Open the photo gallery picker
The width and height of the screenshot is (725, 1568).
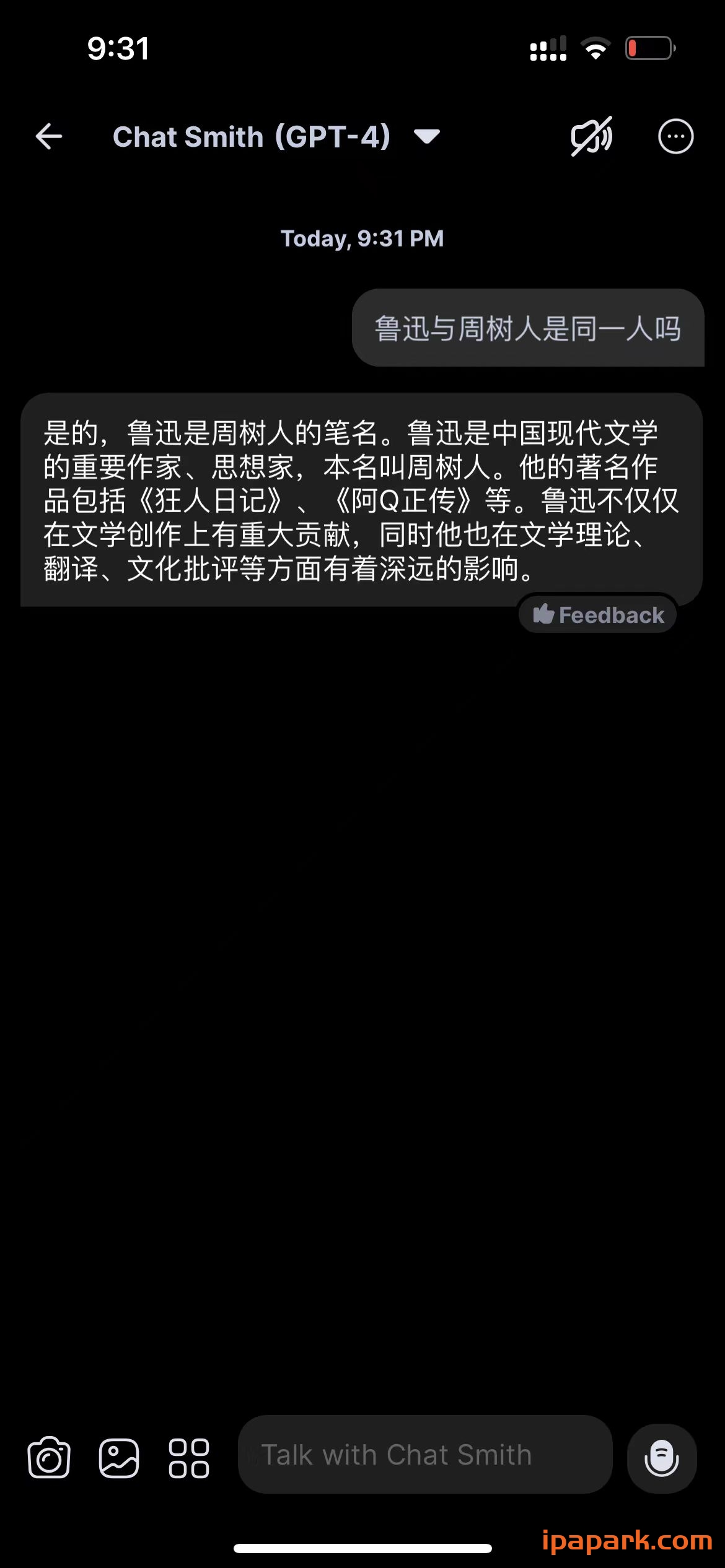click(120, 1457)
